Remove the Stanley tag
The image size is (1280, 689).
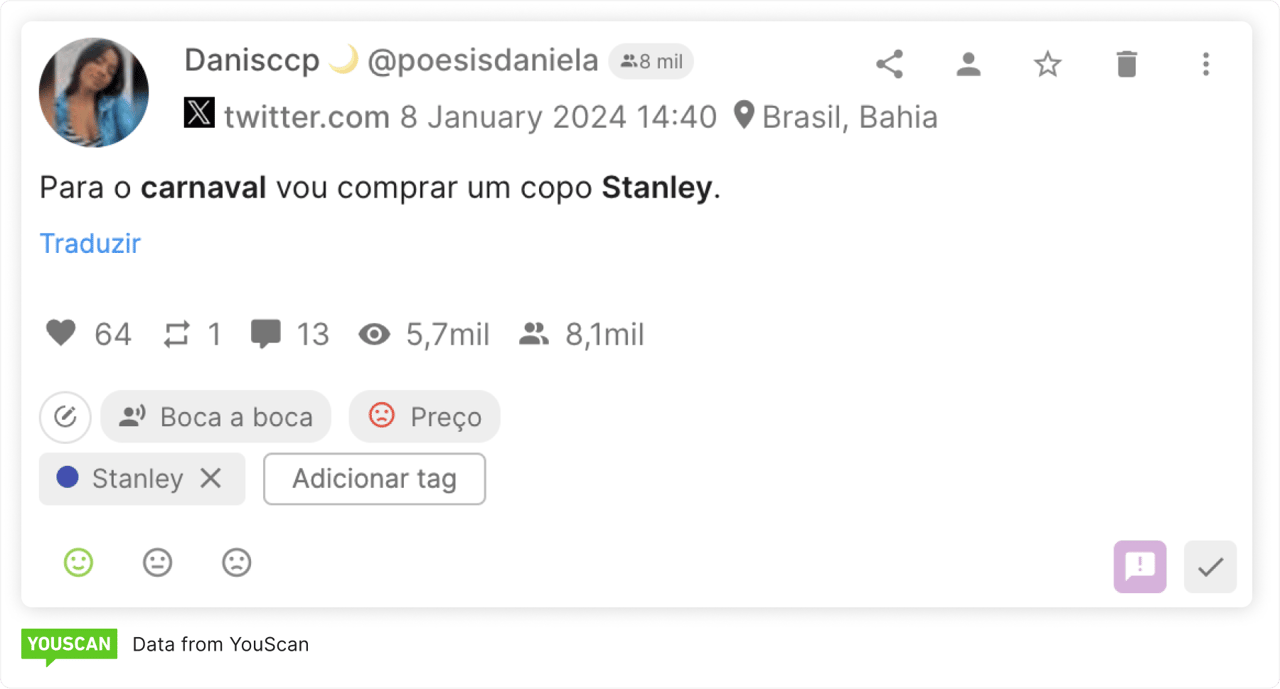210,479
